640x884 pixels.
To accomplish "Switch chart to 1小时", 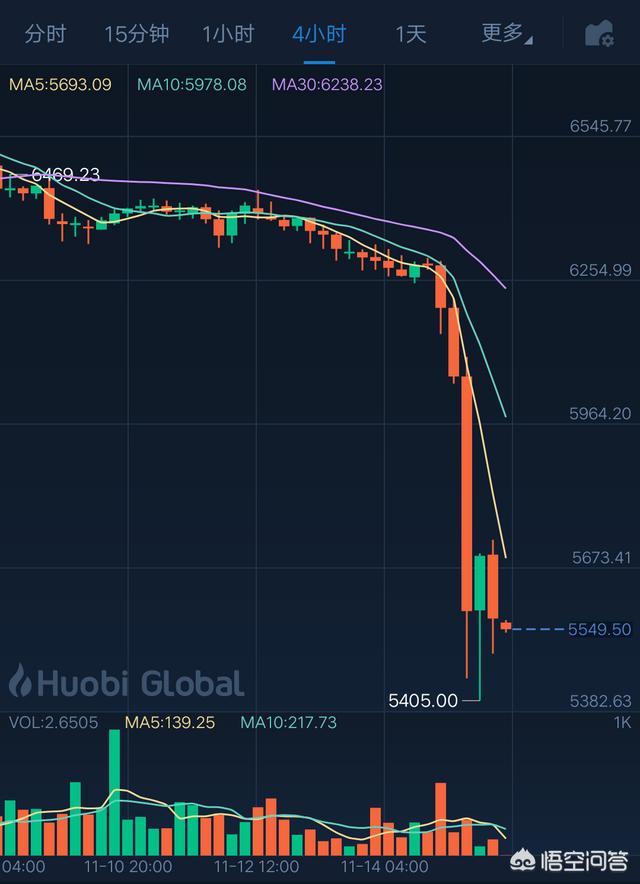I will (228, 34).
